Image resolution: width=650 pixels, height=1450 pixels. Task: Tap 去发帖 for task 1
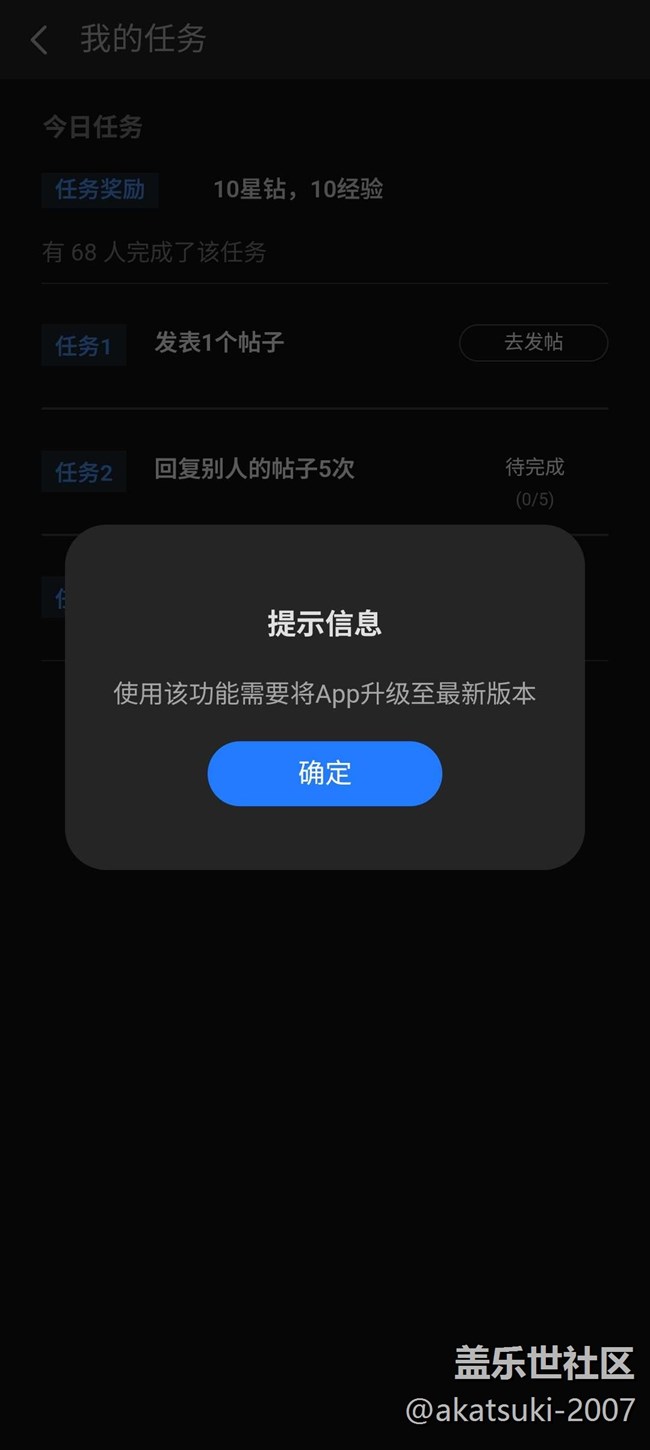[533, 343]
